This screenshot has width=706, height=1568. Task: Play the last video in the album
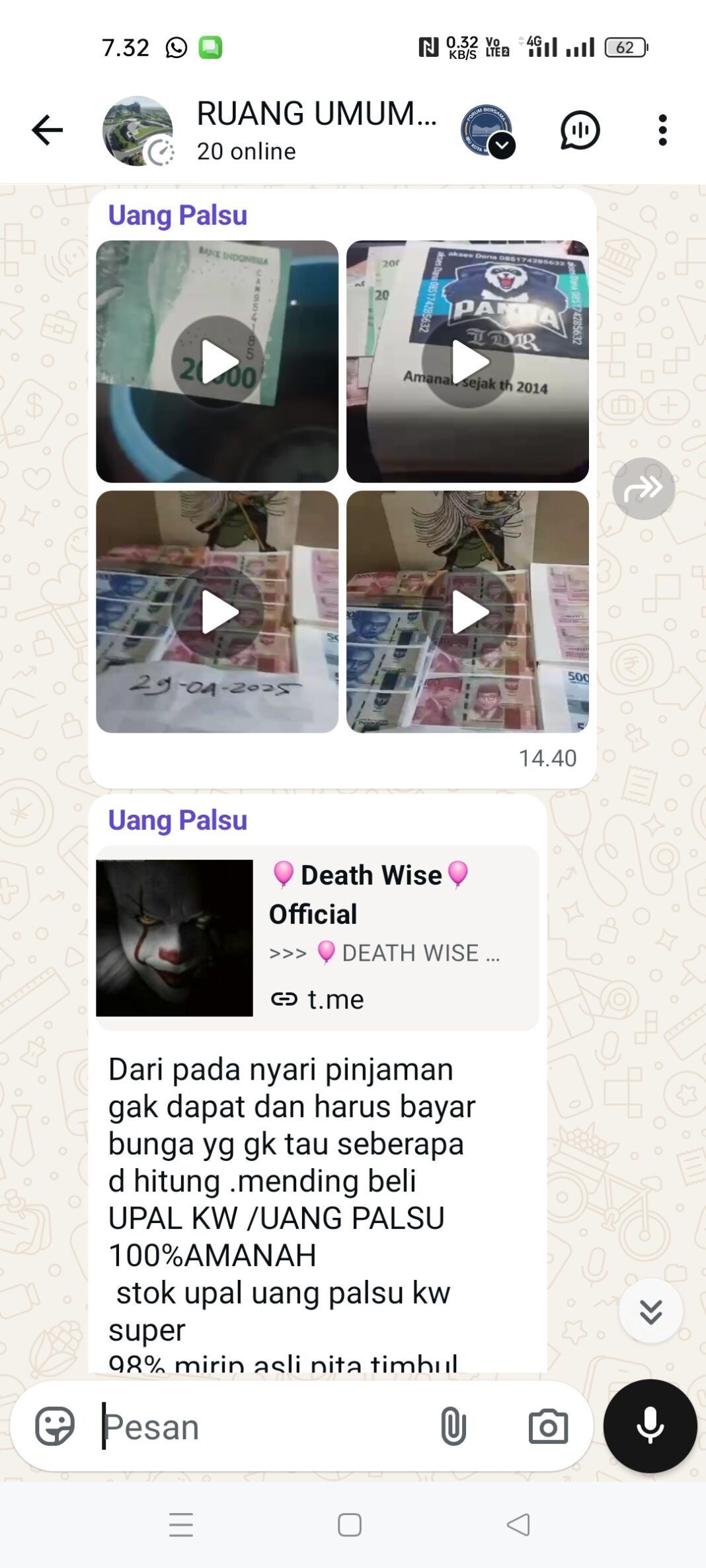[468, 612]
